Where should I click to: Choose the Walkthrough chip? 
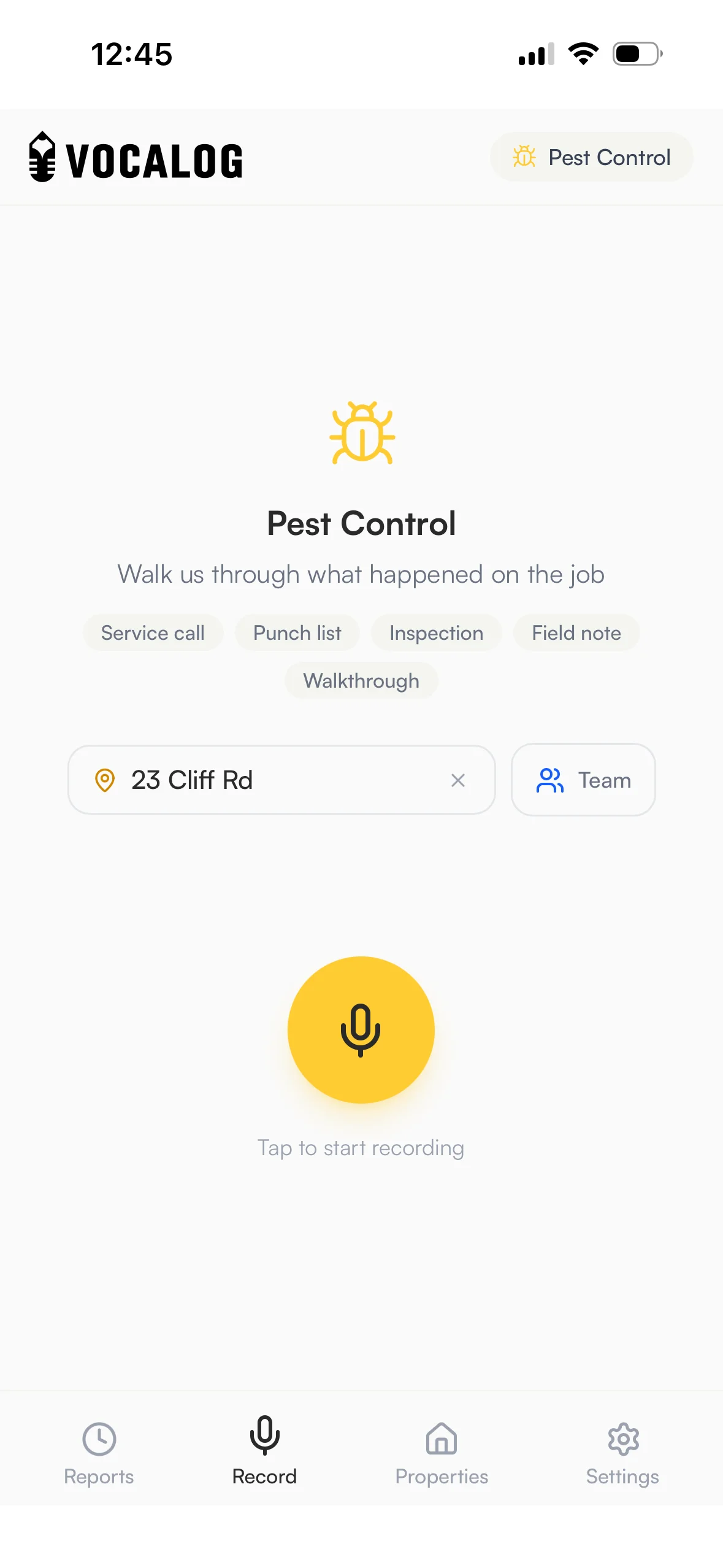361,680
